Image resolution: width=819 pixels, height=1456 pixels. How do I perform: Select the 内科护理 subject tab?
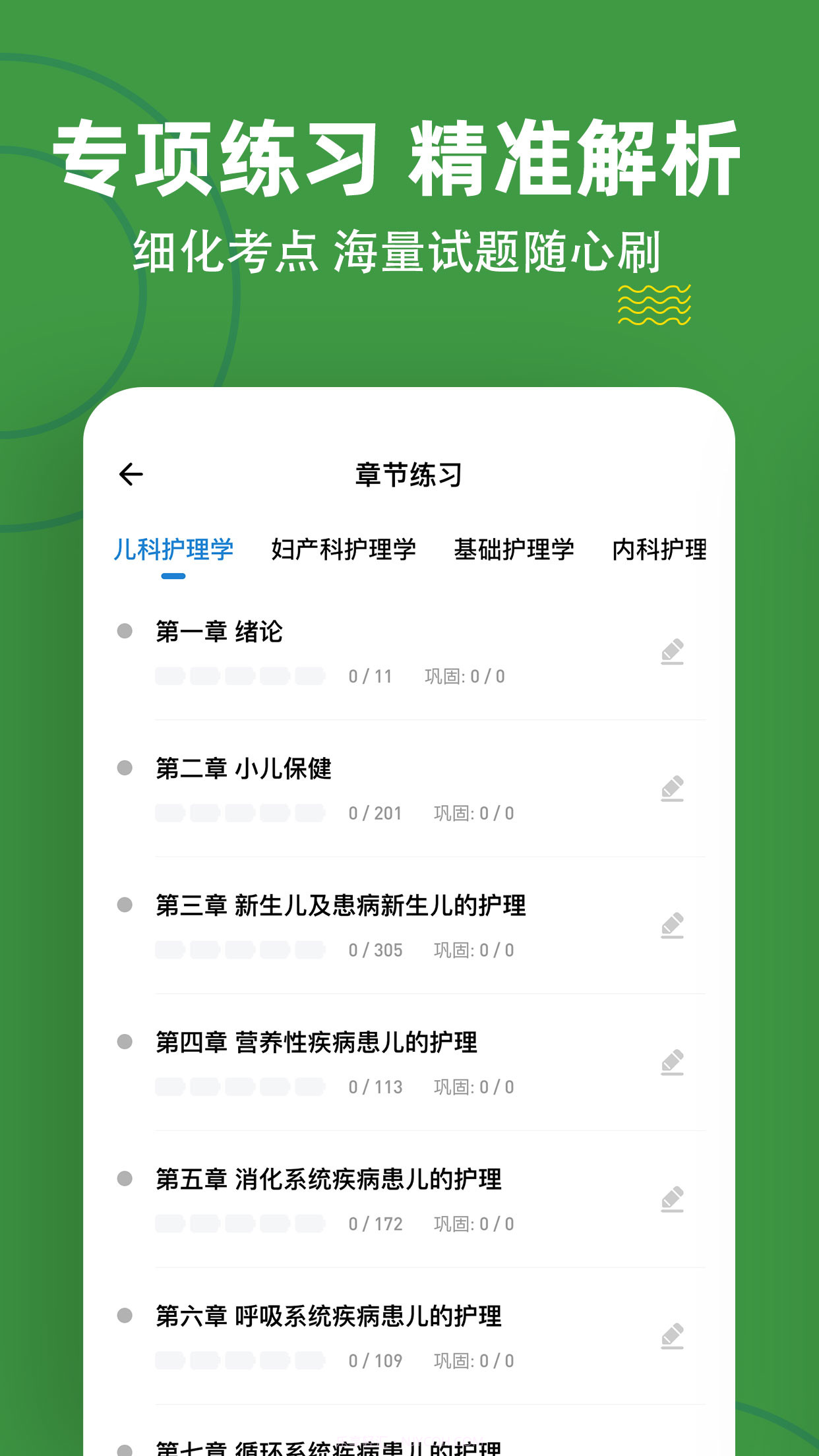coord(659,547)
